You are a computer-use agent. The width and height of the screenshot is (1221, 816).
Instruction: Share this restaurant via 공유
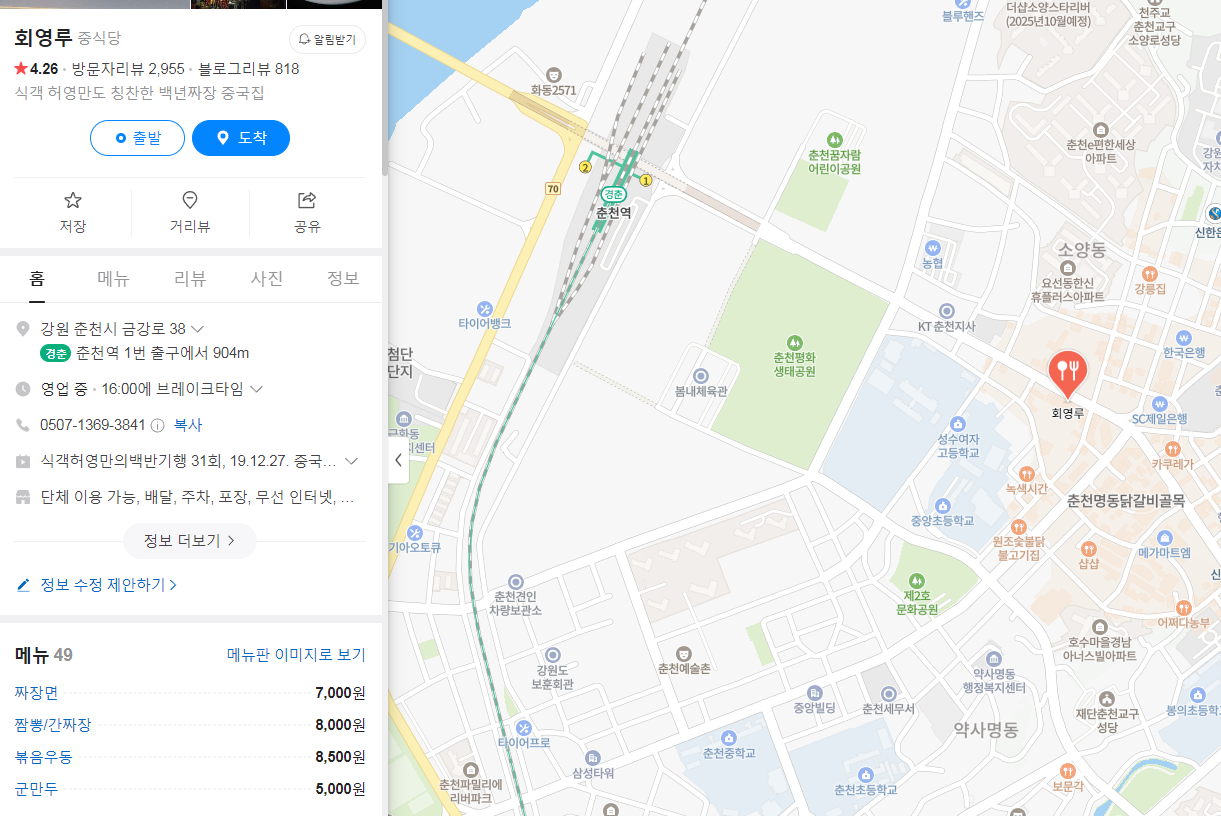pyautogui.click(x=307, y=212)
